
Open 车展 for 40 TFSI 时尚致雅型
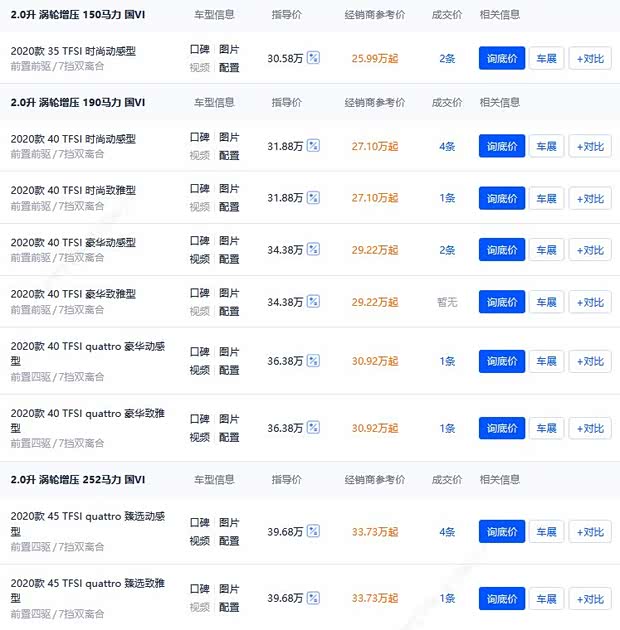tap(546, 198)
